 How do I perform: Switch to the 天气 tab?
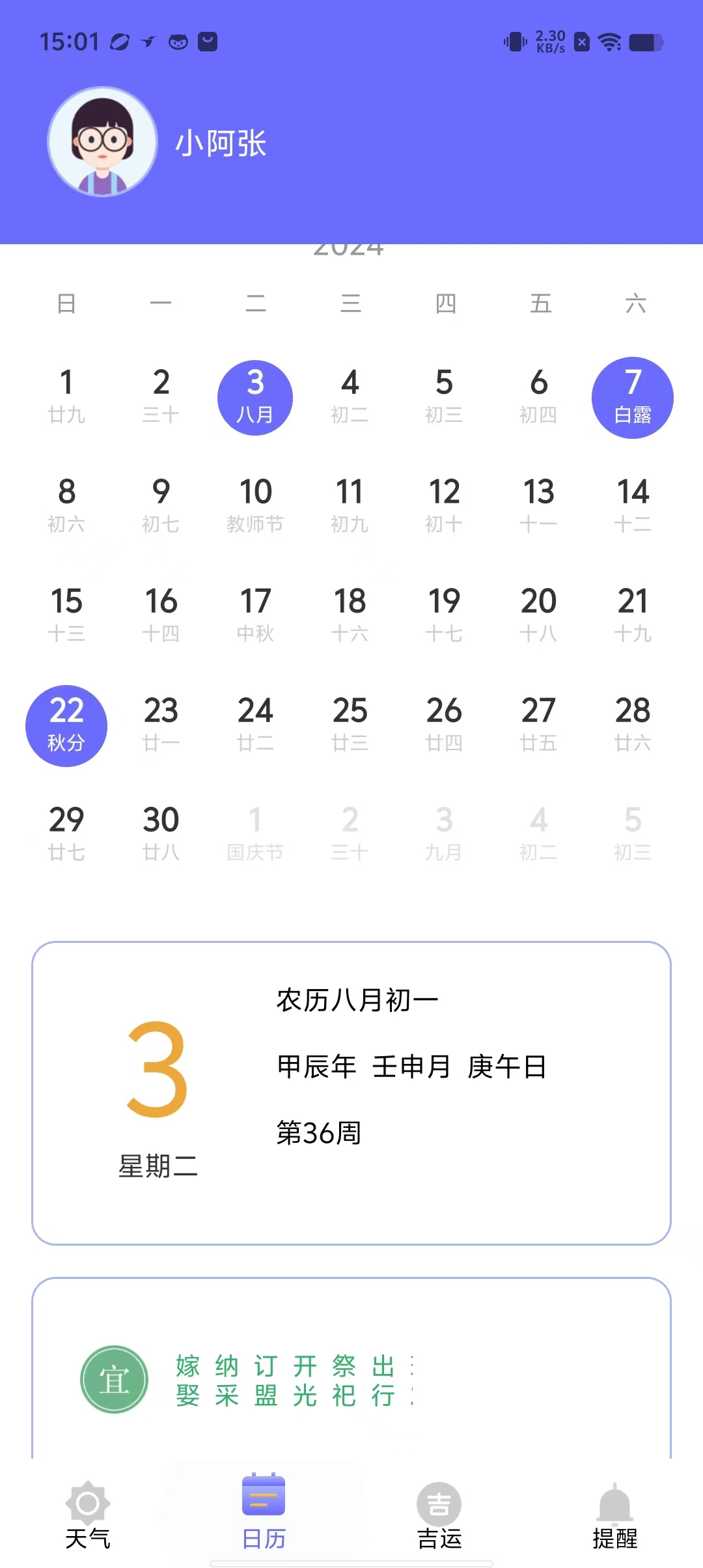tap(88, 1515)
